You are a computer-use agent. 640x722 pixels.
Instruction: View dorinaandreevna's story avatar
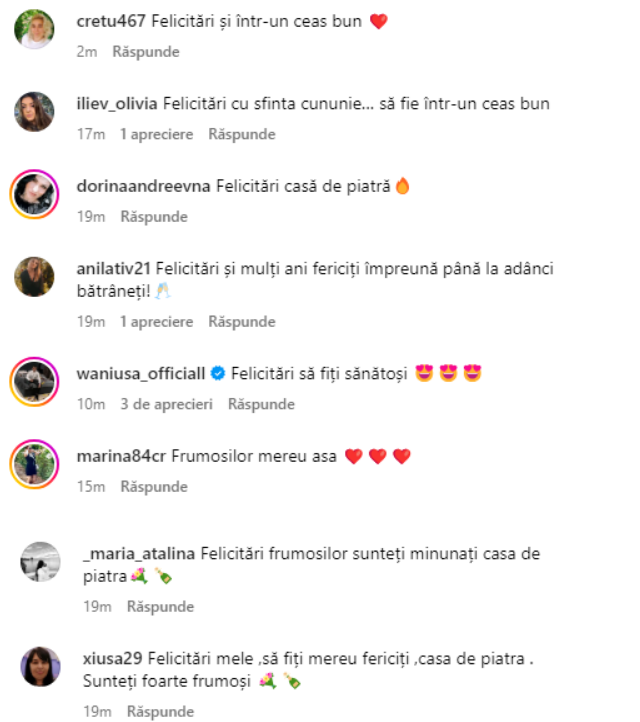click(35, 193)
